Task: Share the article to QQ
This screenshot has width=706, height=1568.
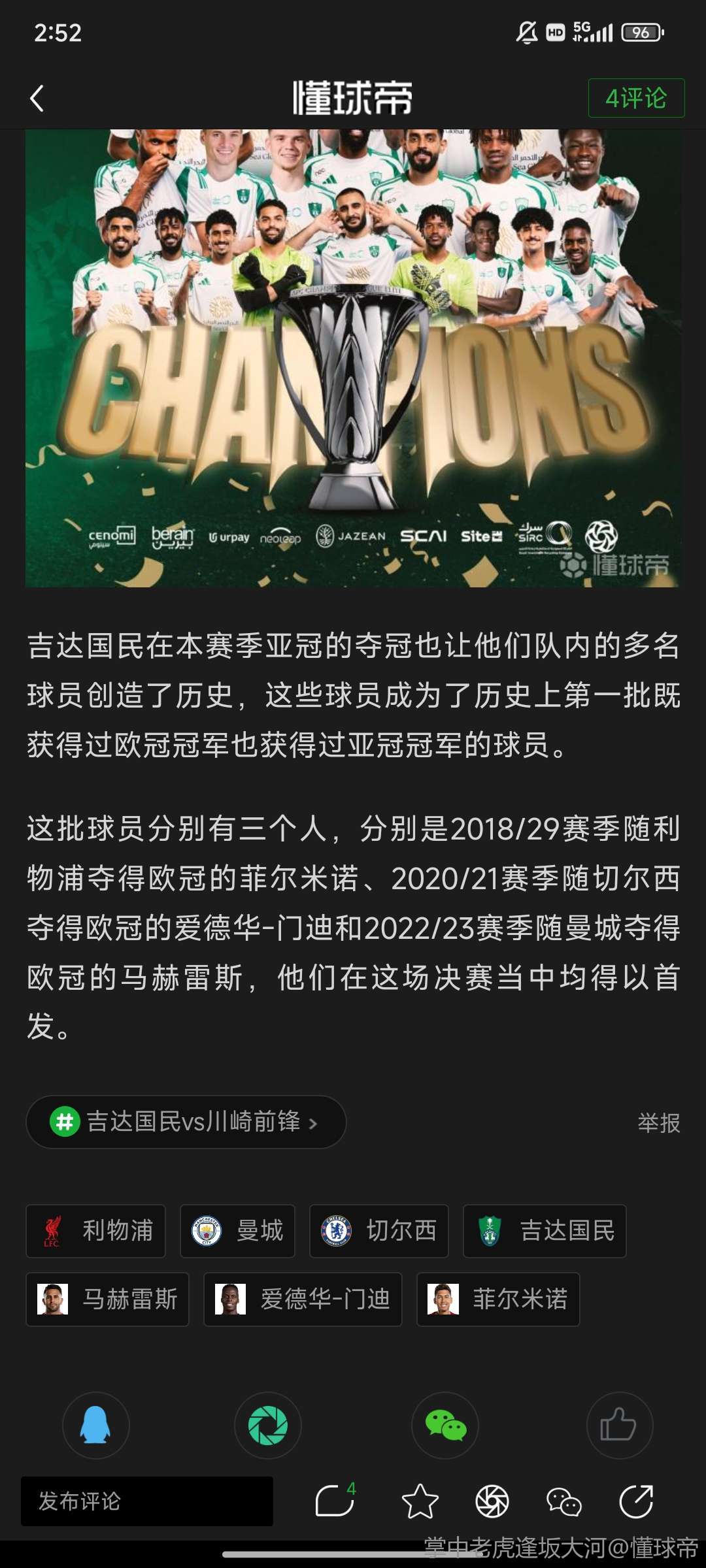Action: click(95, 1425)
